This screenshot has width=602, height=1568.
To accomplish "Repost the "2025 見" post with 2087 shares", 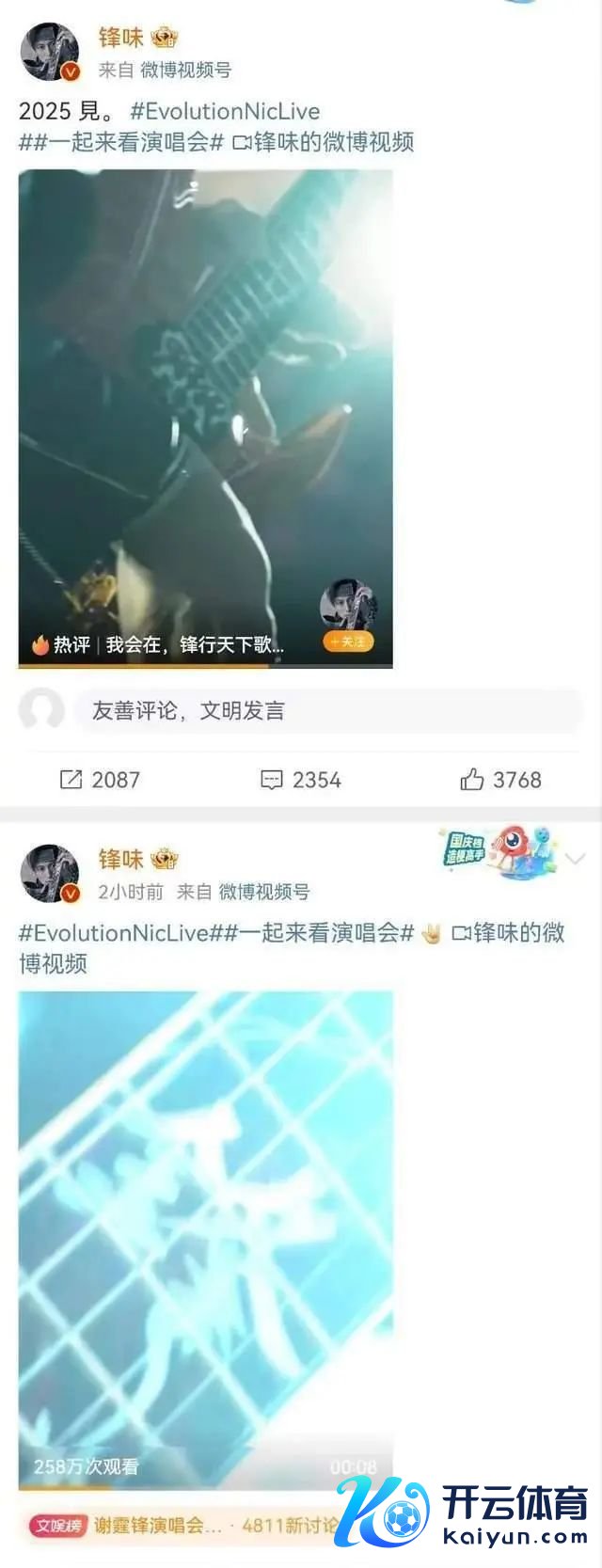I will pyautogui.click(x=99, y=780).
